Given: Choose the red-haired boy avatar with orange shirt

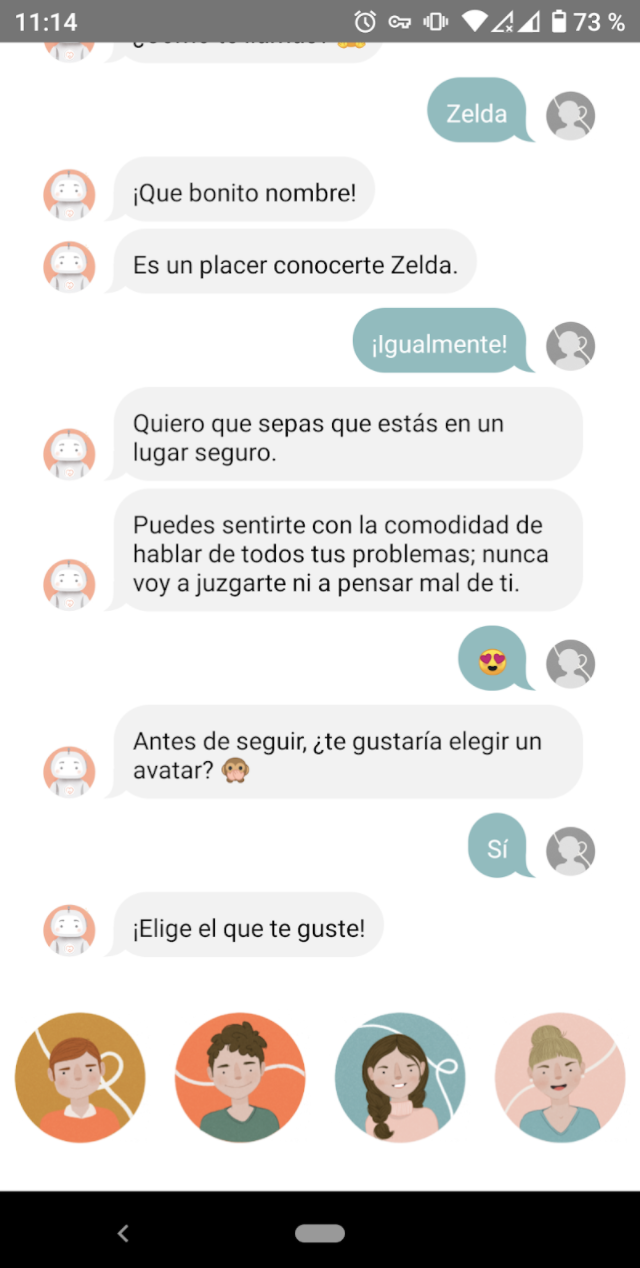Looking at the screenshot, I should (x=80, y=1077).
